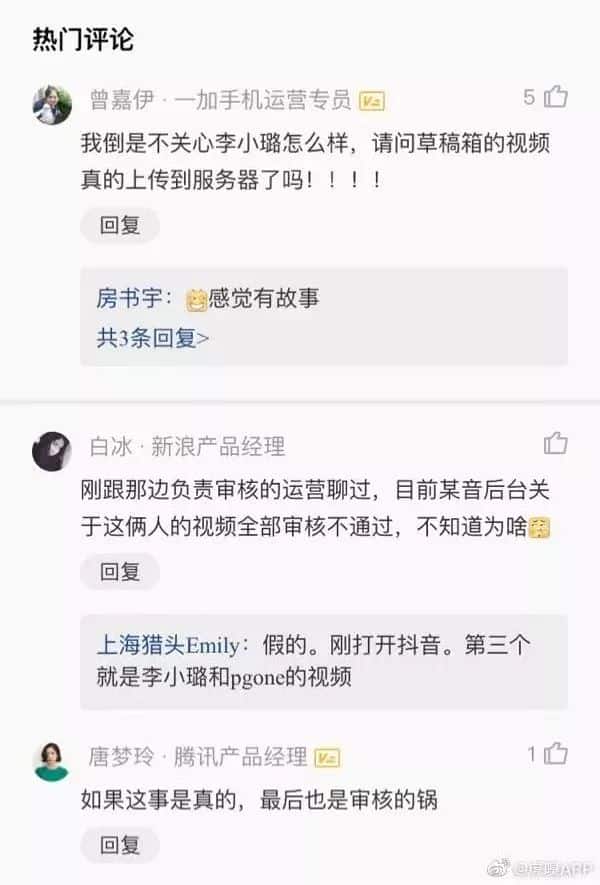Reply to 唐梦玲's comment
600x885 pixels.
[x=120, y=846]
